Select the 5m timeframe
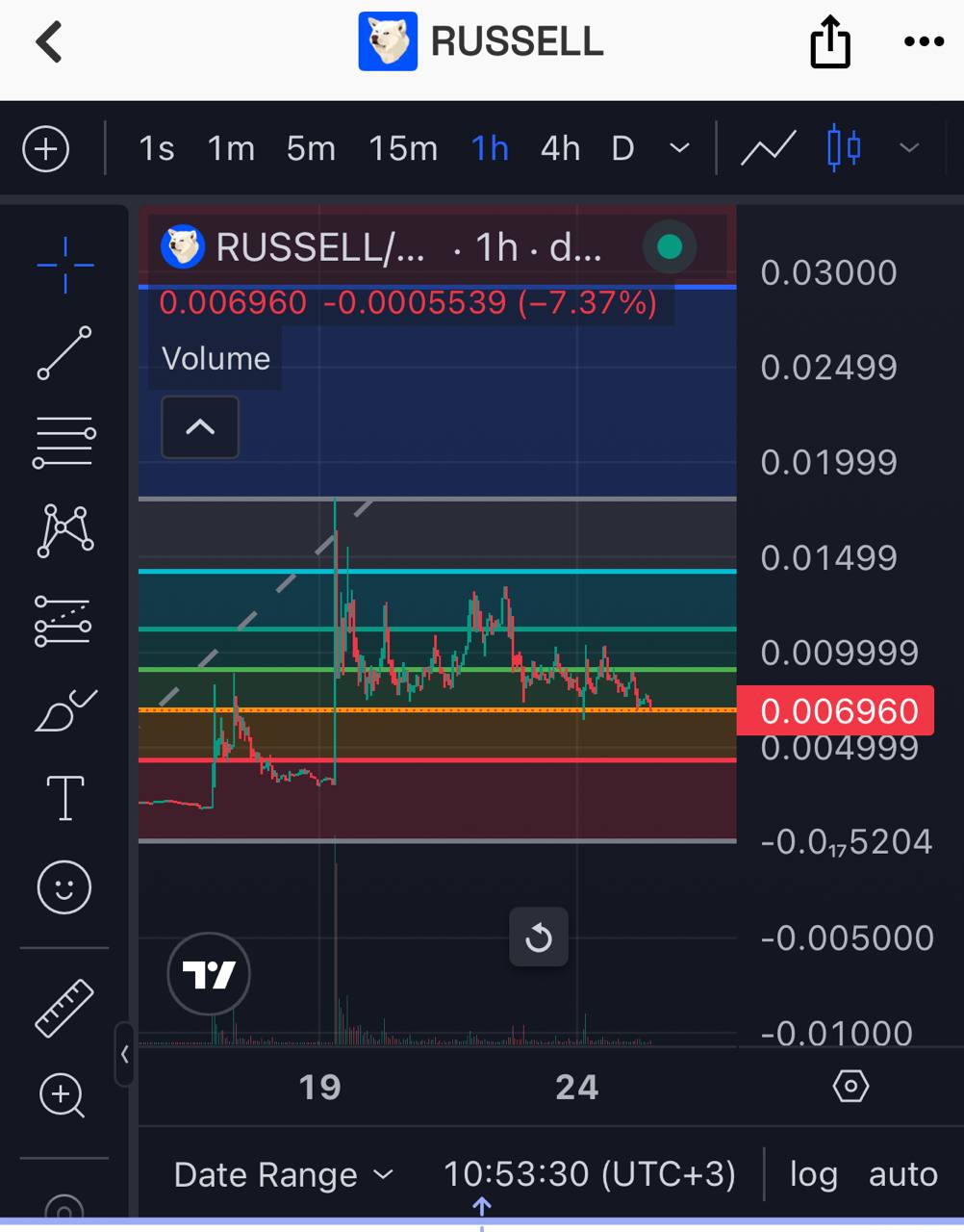964x1232 pixels. (x=311, y=149)
